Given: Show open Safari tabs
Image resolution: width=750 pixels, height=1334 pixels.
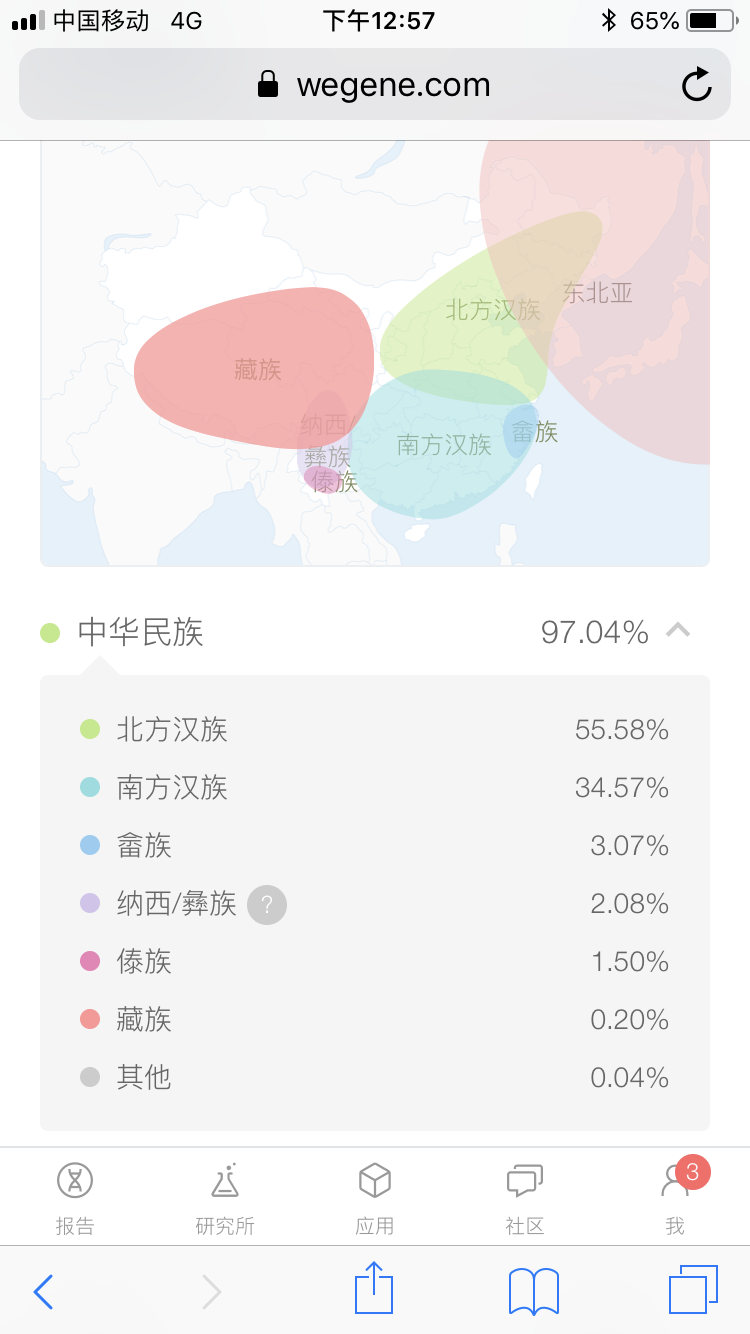Looking at the screenshot, I should click(x=693, y=1289).
